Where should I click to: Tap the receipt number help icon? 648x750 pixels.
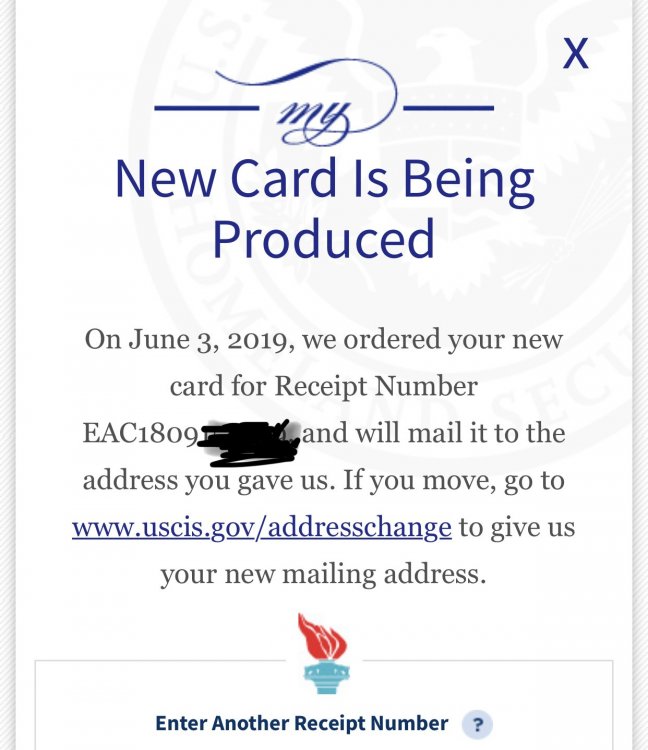click(x=478, y=724)
